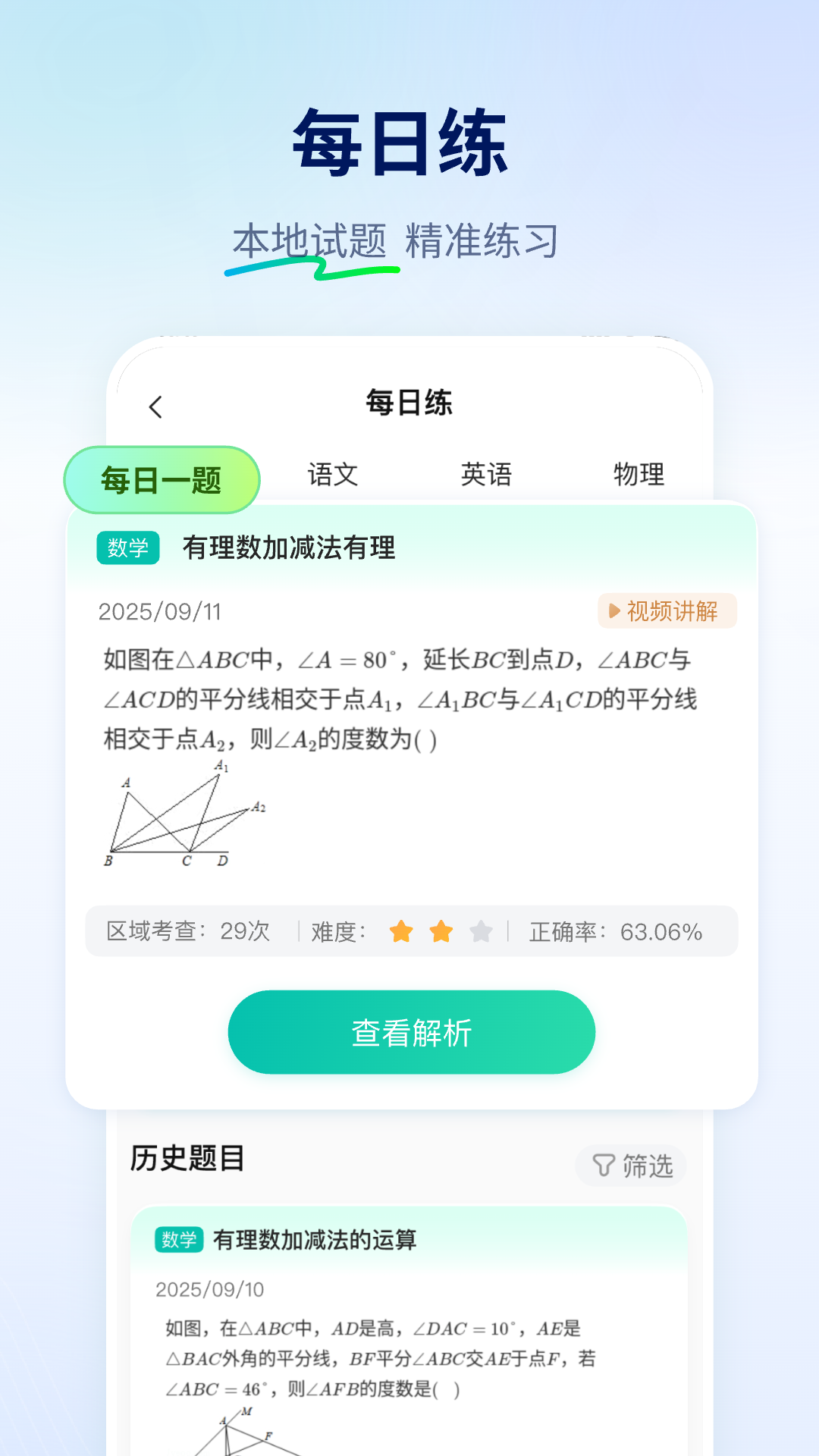
Task: Tap the gray third difficulty star
Action: 480,930
